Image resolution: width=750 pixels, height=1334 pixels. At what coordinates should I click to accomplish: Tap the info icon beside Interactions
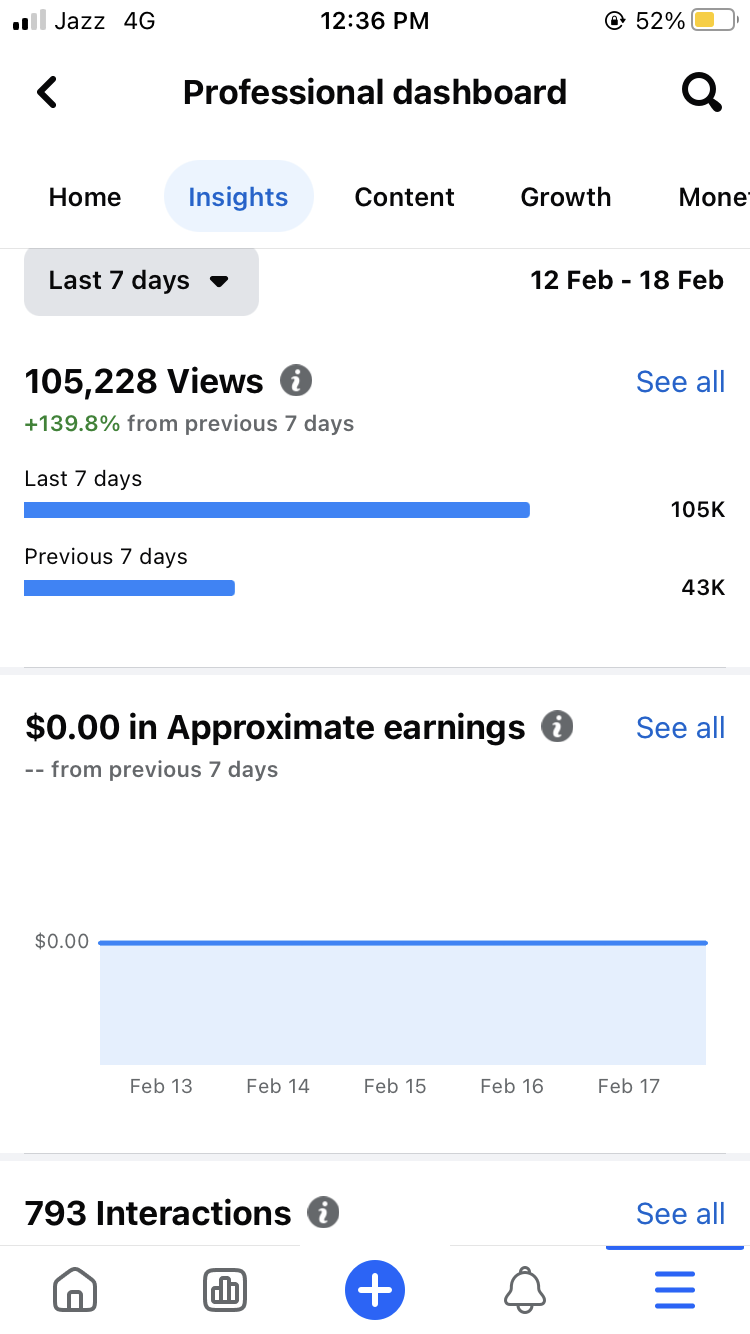click(323, 1213)
